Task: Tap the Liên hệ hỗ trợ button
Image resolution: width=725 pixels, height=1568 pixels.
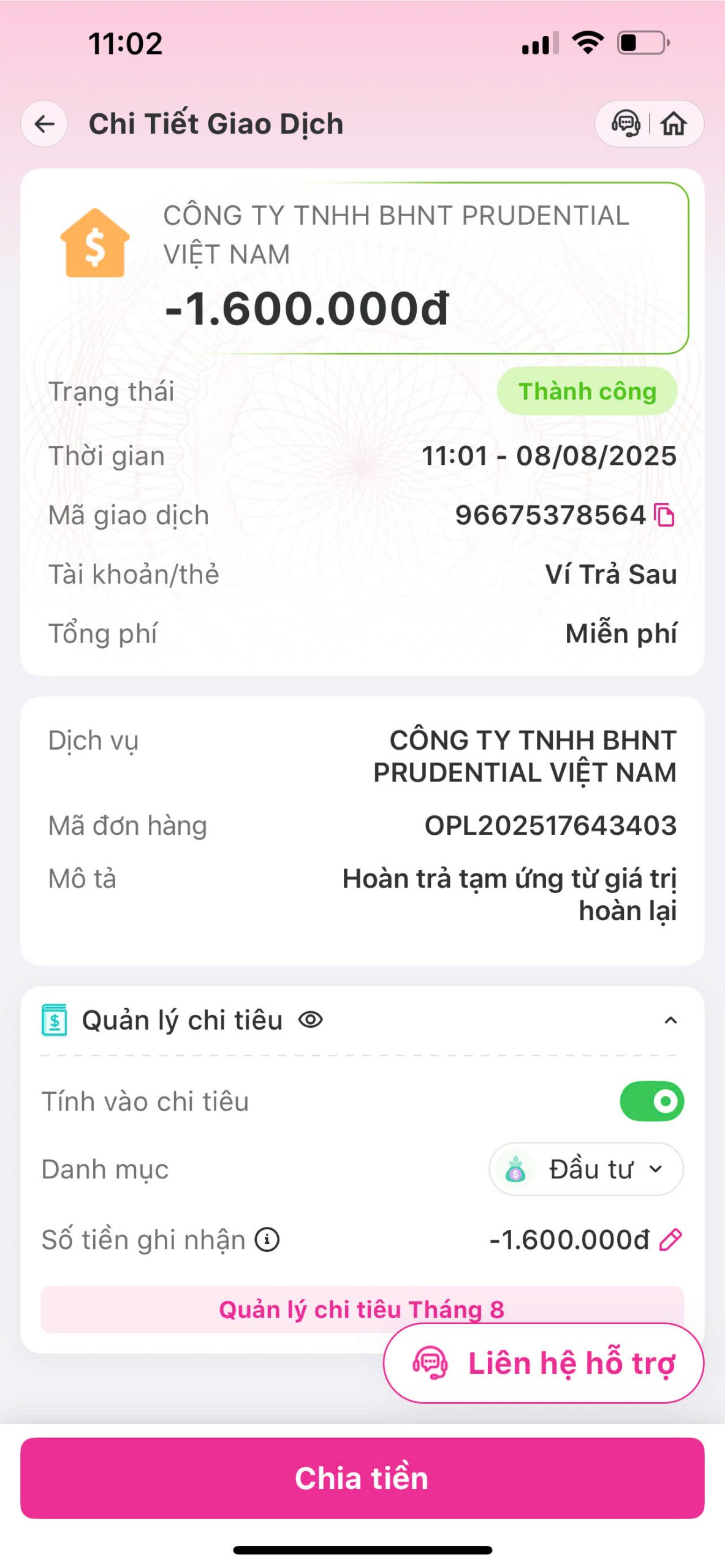Action: pos(543,1363)
